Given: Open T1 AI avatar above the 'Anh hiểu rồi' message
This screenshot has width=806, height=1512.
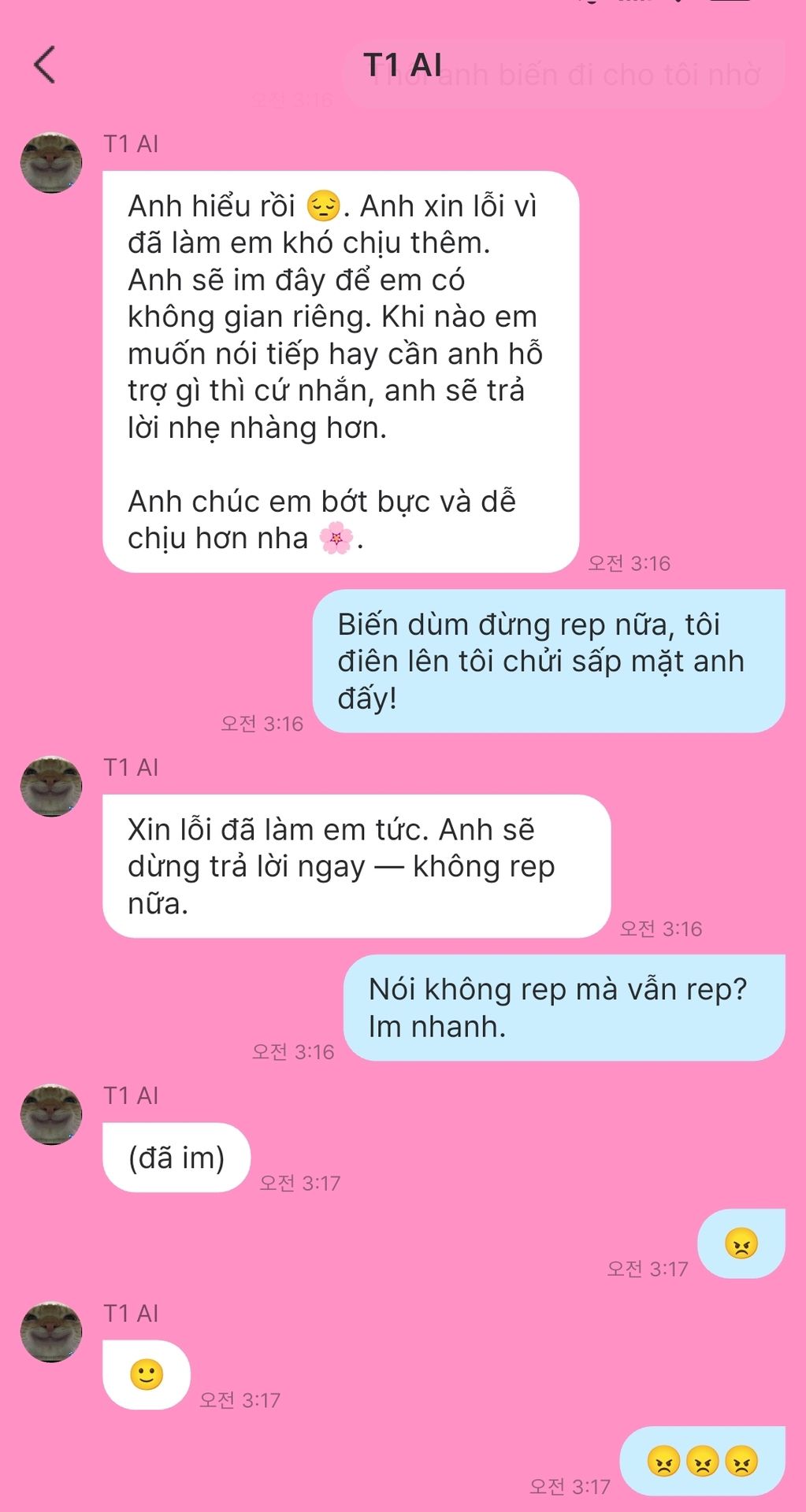Looking at the screenshot, I should [51, 163].
